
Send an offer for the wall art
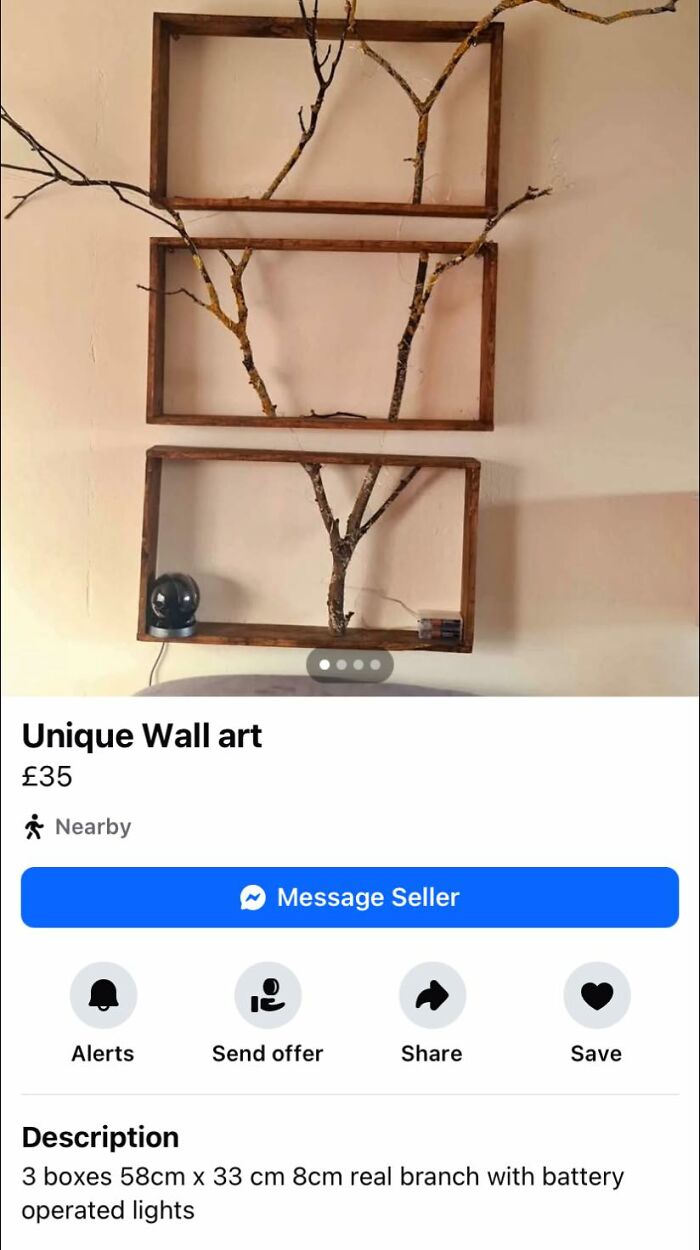point(267,995)
